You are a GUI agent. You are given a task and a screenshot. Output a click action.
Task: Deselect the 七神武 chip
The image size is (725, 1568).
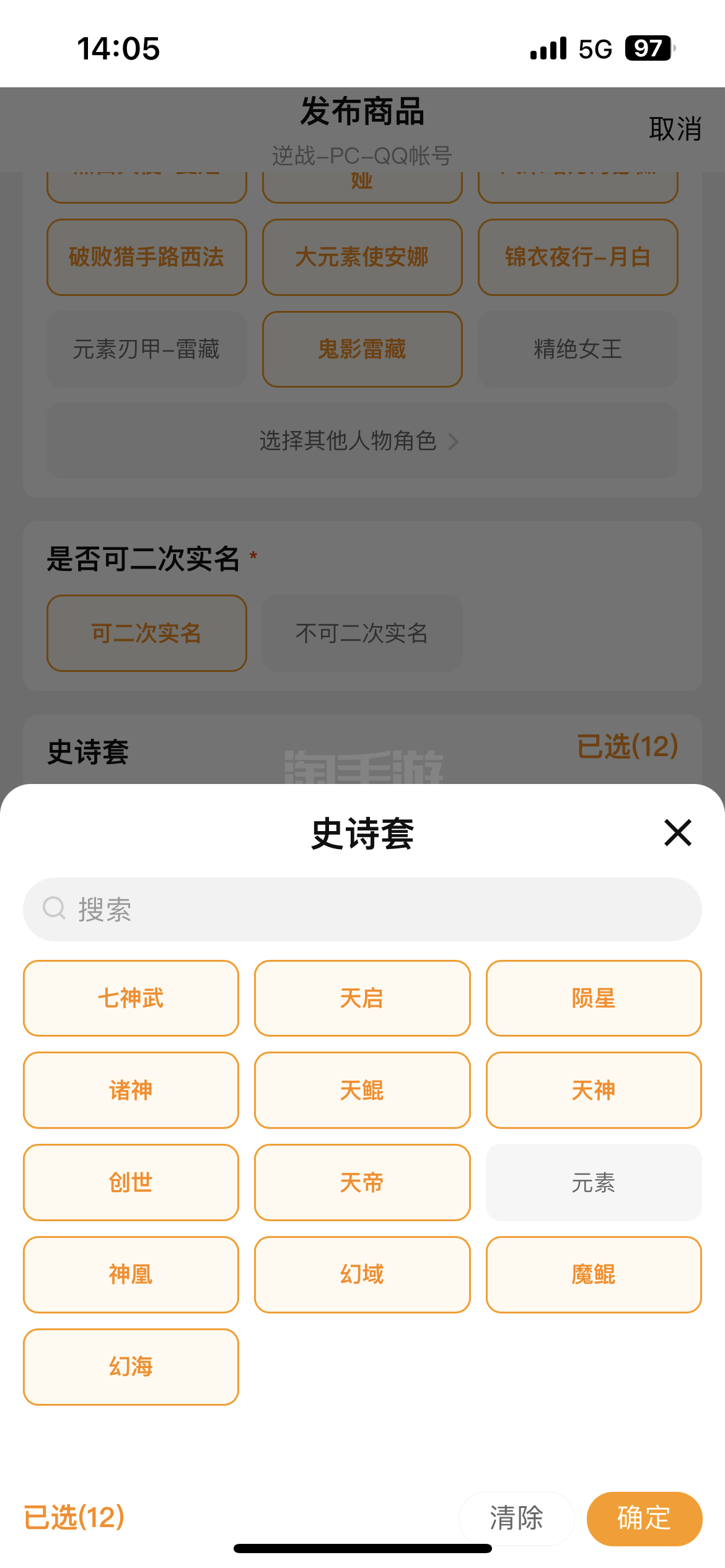tap(131, 998)
